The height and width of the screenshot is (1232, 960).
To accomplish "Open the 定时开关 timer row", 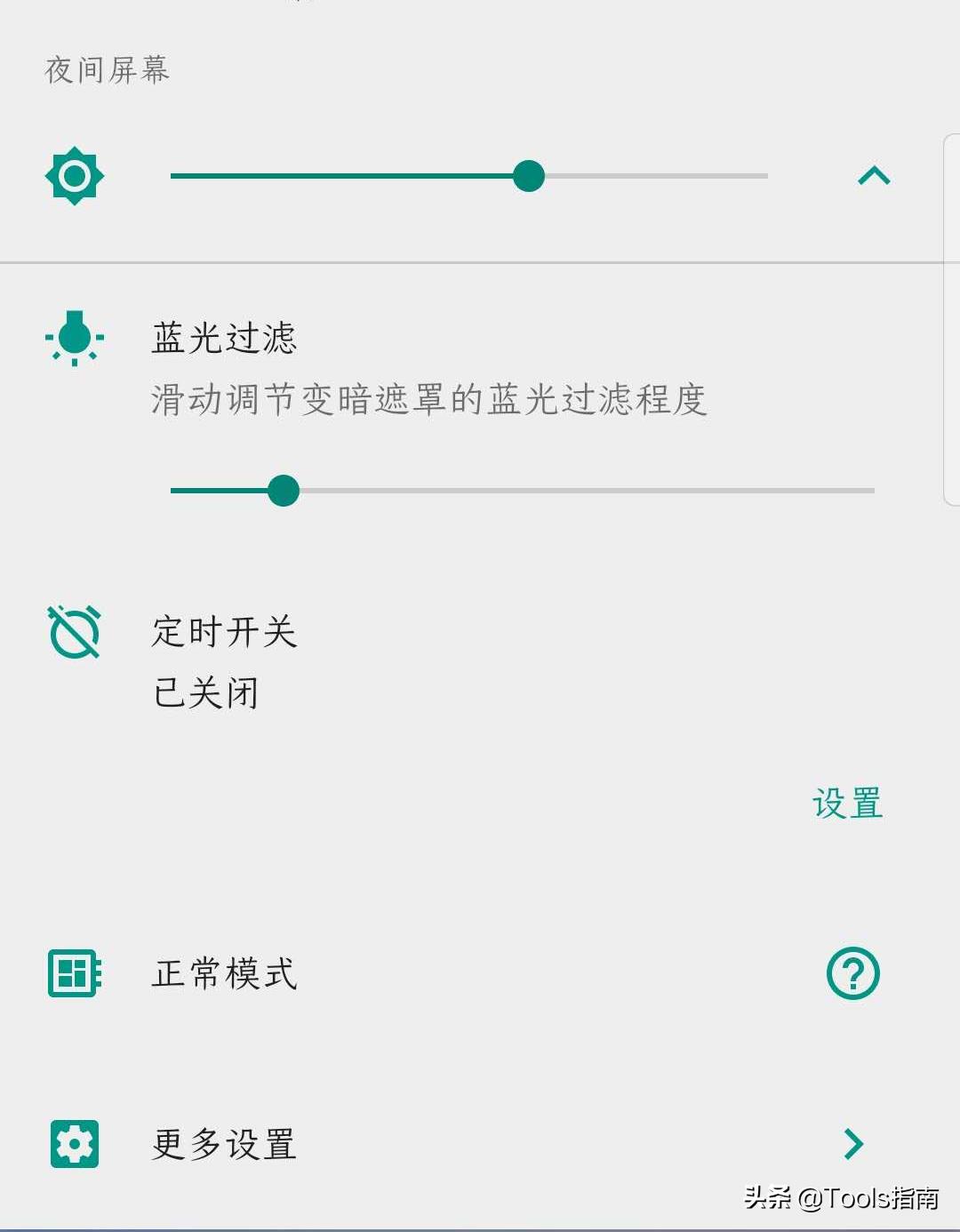I will click(x=224, y=660).
